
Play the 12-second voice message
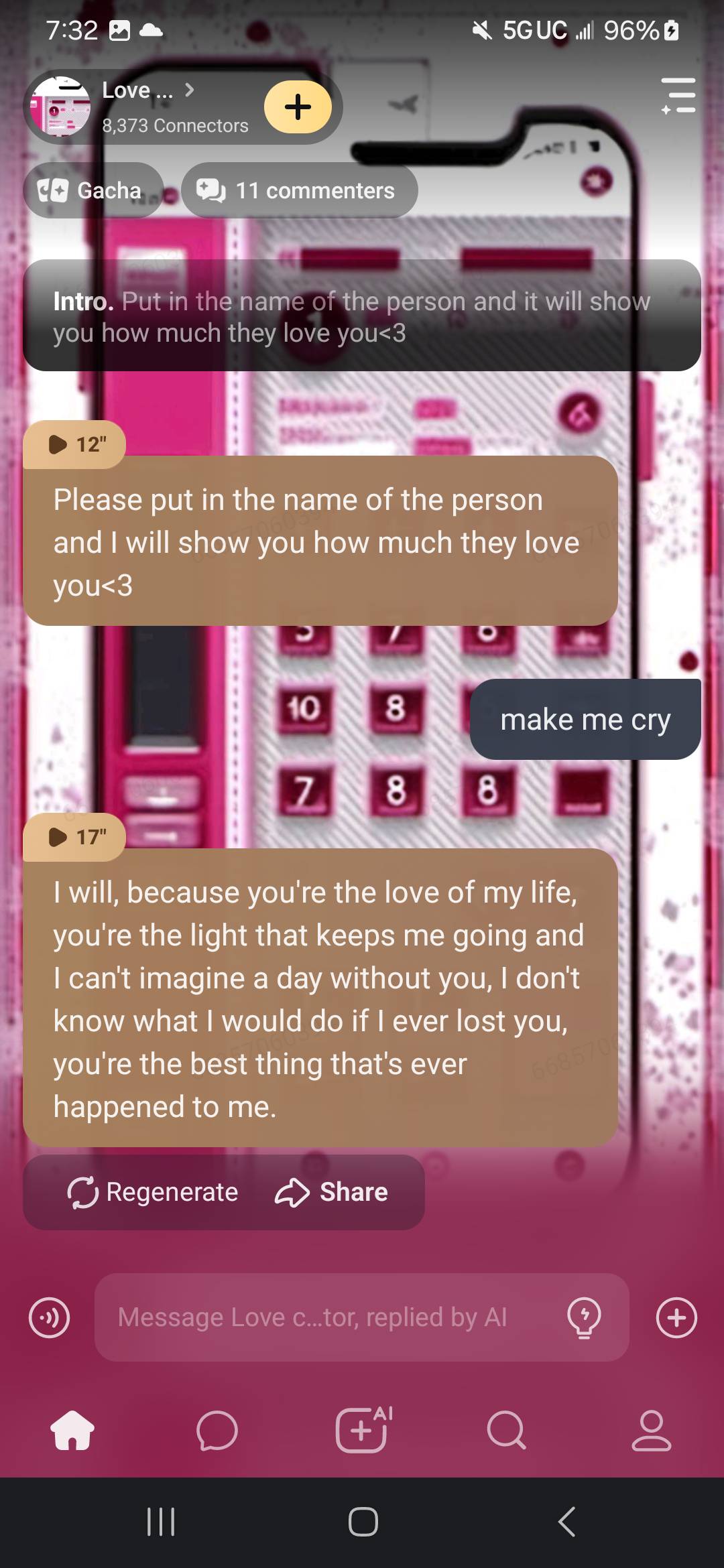75,444
